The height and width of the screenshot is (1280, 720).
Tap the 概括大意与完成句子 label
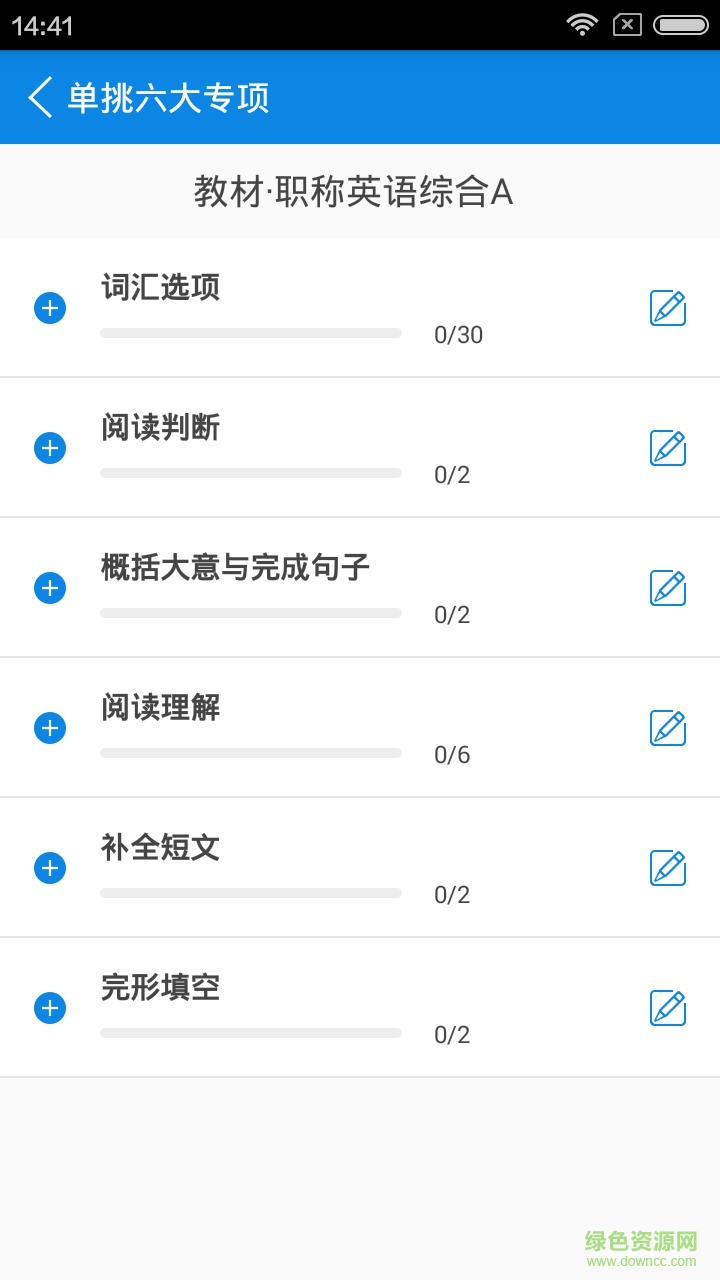235,568
